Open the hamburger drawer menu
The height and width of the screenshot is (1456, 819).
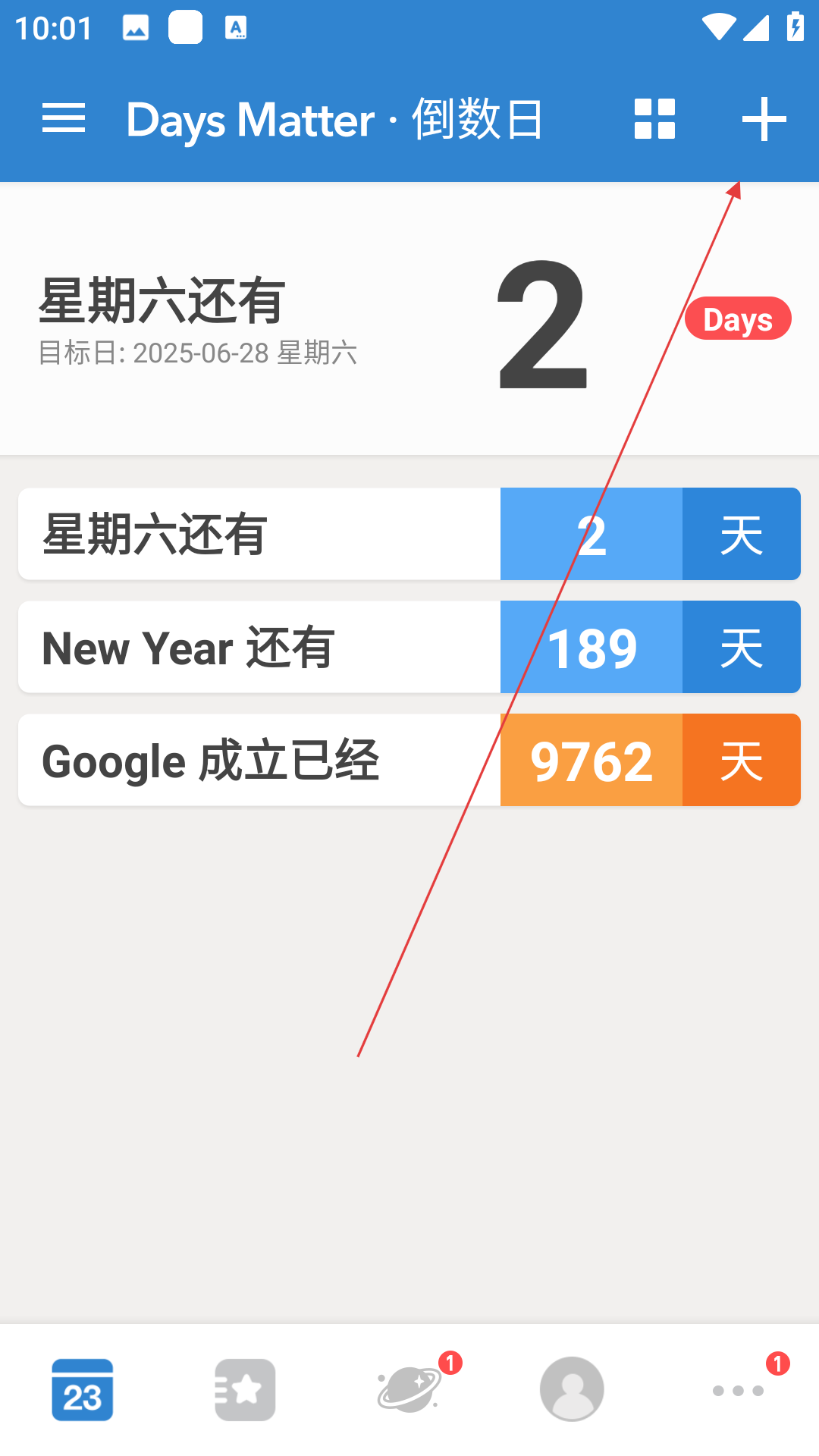click(x=64, y=119)
